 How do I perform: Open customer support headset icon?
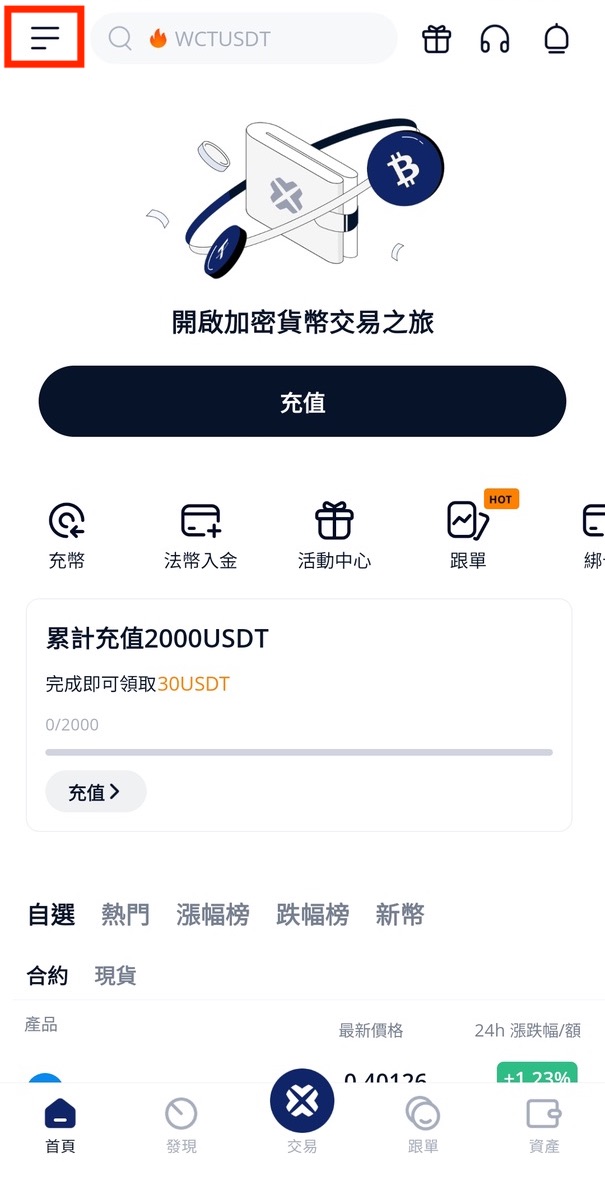[x=495, y=39]
